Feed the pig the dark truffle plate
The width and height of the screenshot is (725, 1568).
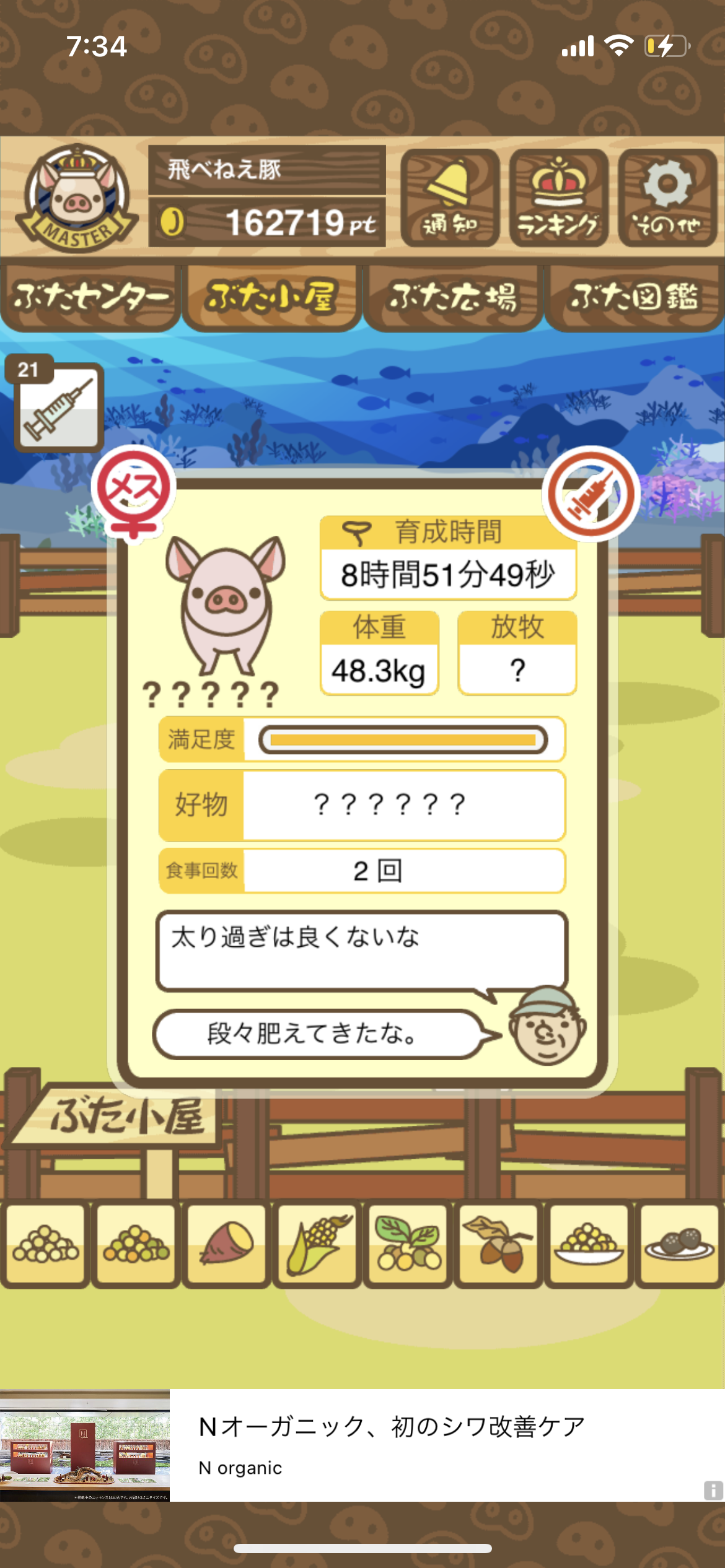click(679, 1244)
